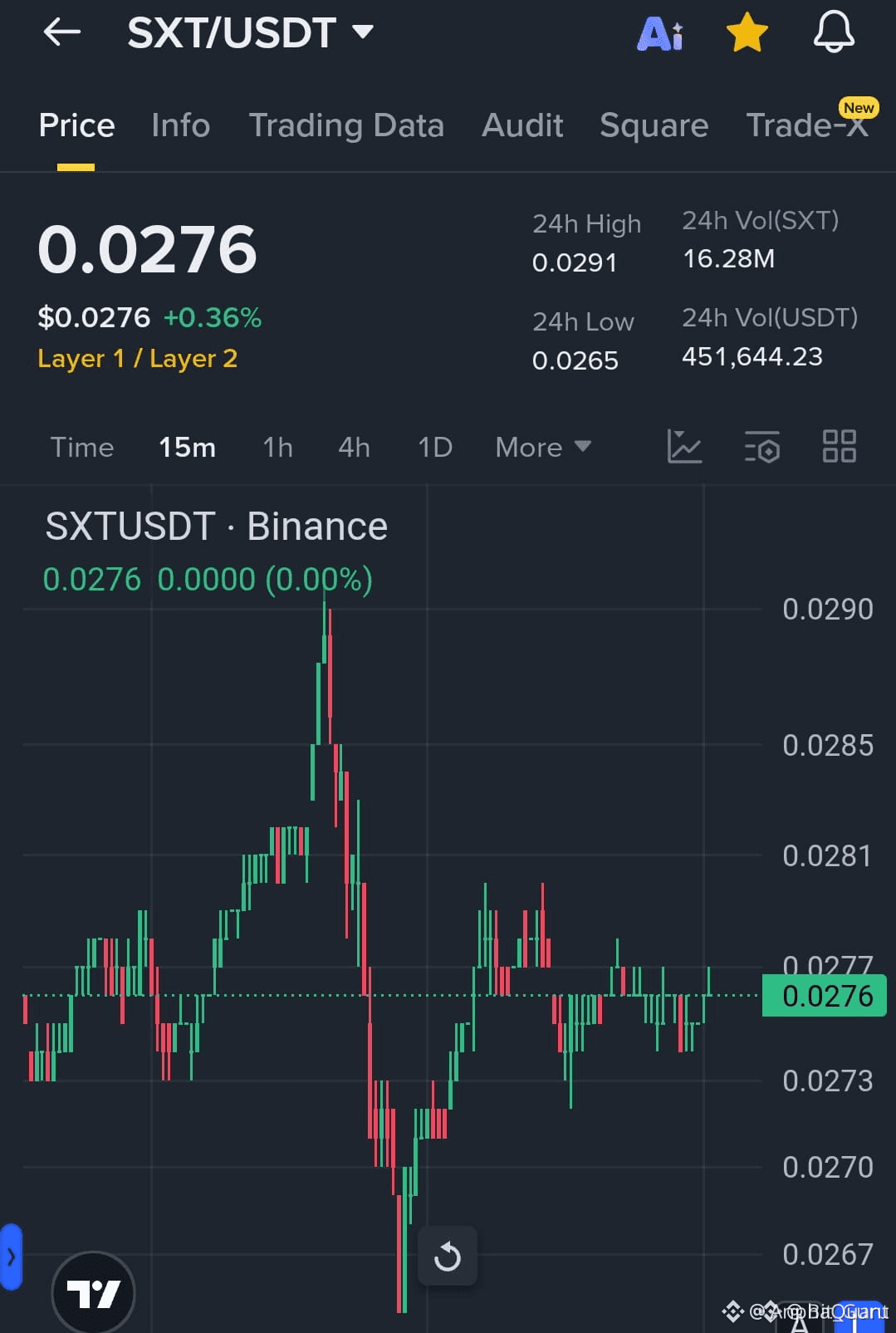
Task: Open the SXT/USDT pair selector
Action: pos(249,32)
